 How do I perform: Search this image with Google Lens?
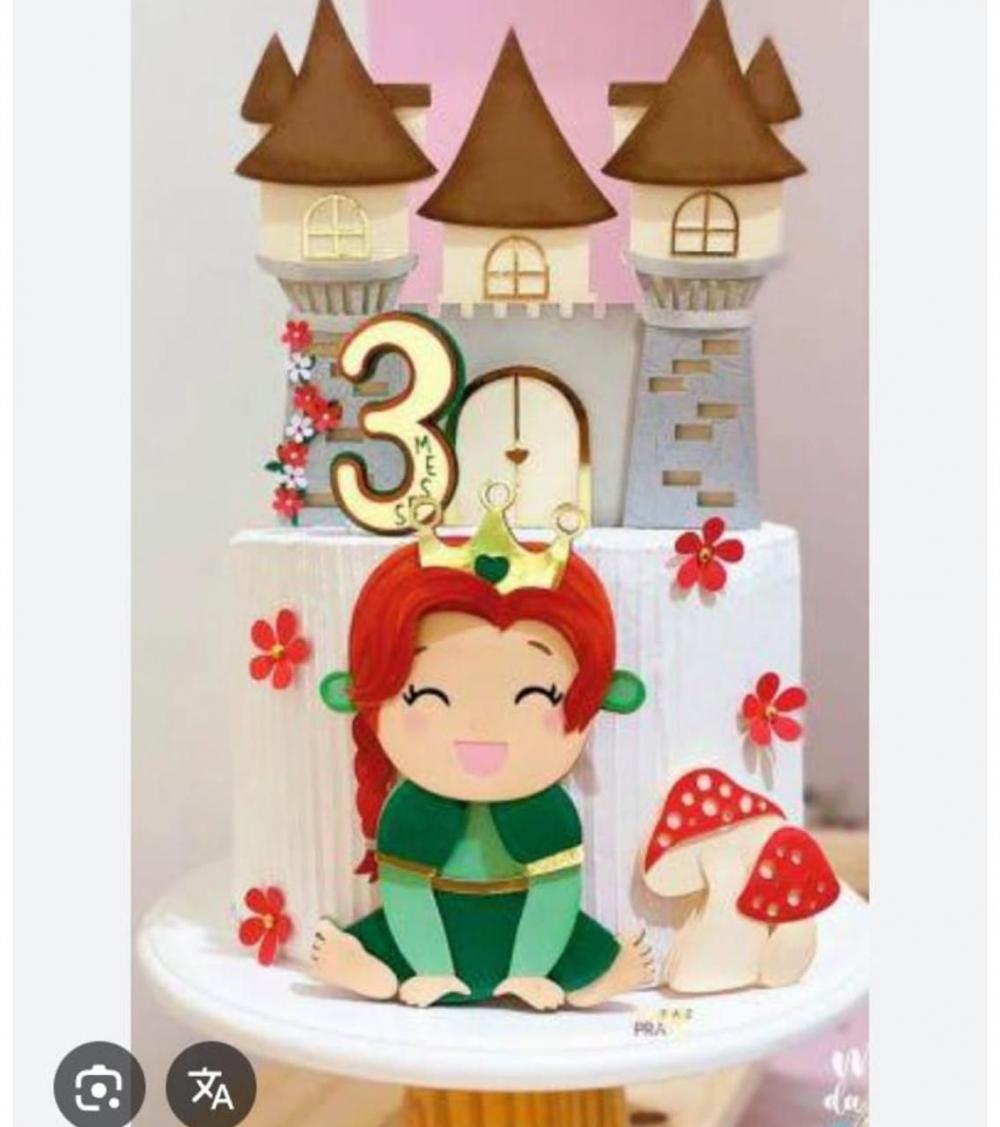pos(98,1088)
